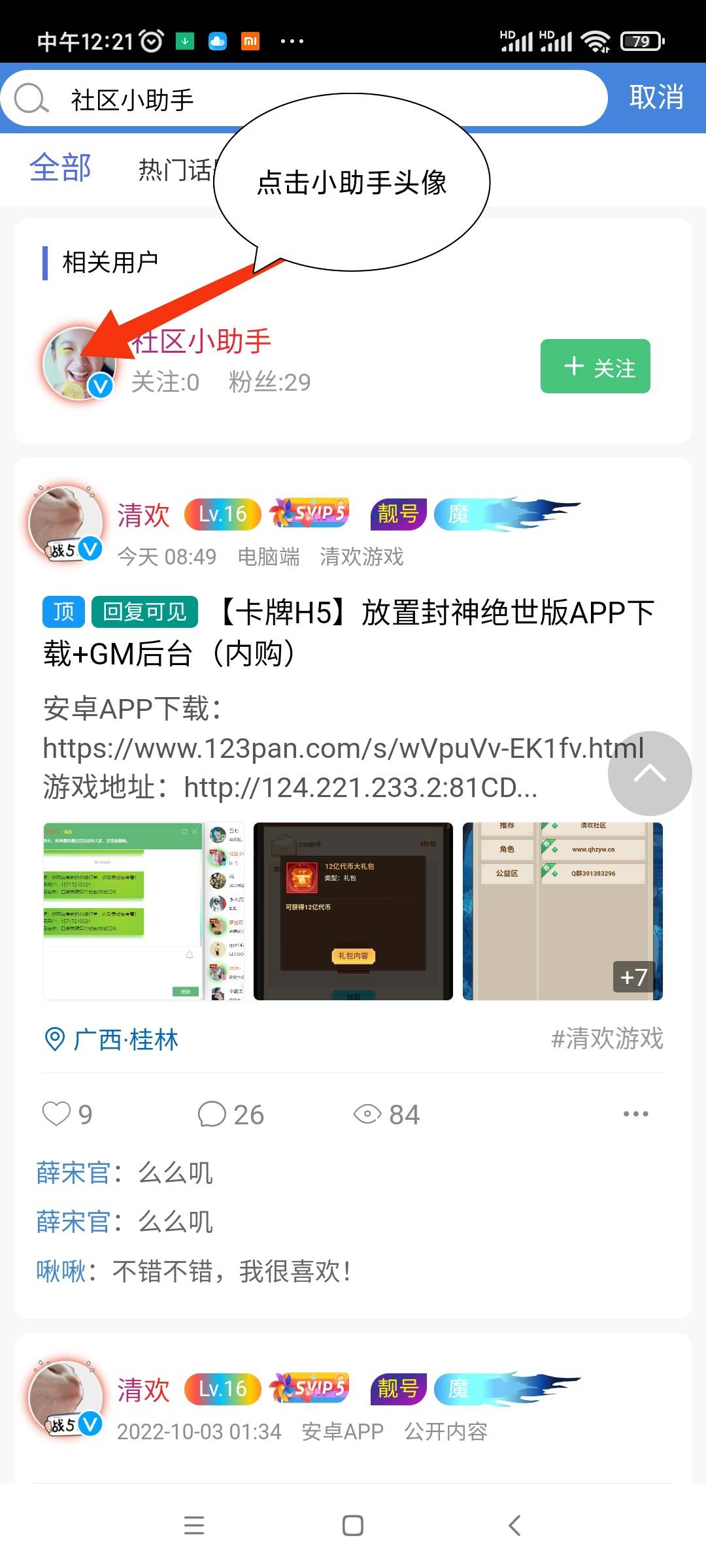
Task: Follow 社区小助手 with the 关注 button
Action: click(595, 366)
